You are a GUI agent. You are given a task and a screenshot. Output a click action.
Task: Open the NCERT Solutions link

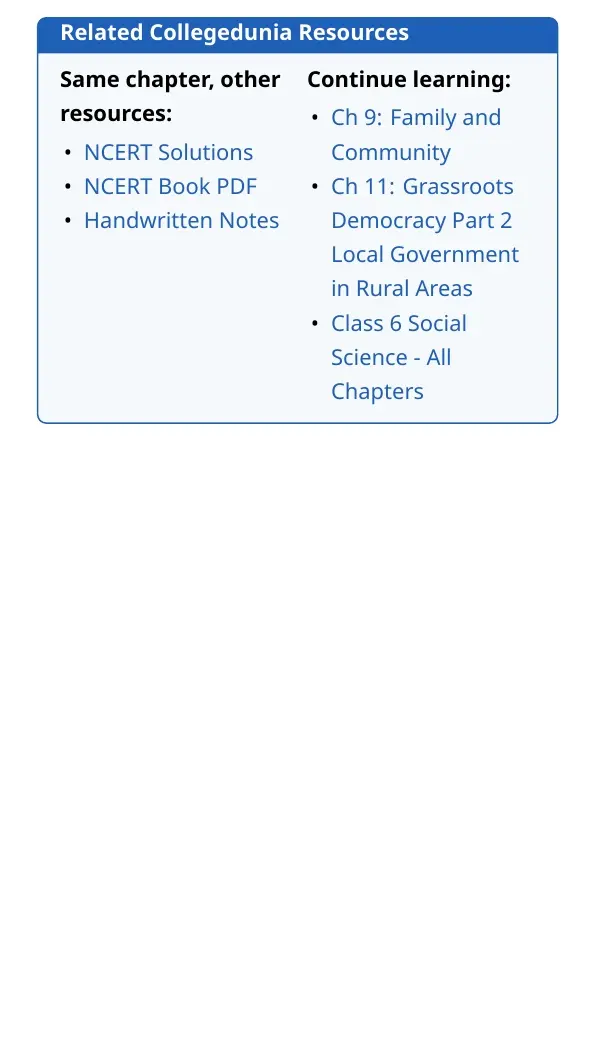pos(168,152)
